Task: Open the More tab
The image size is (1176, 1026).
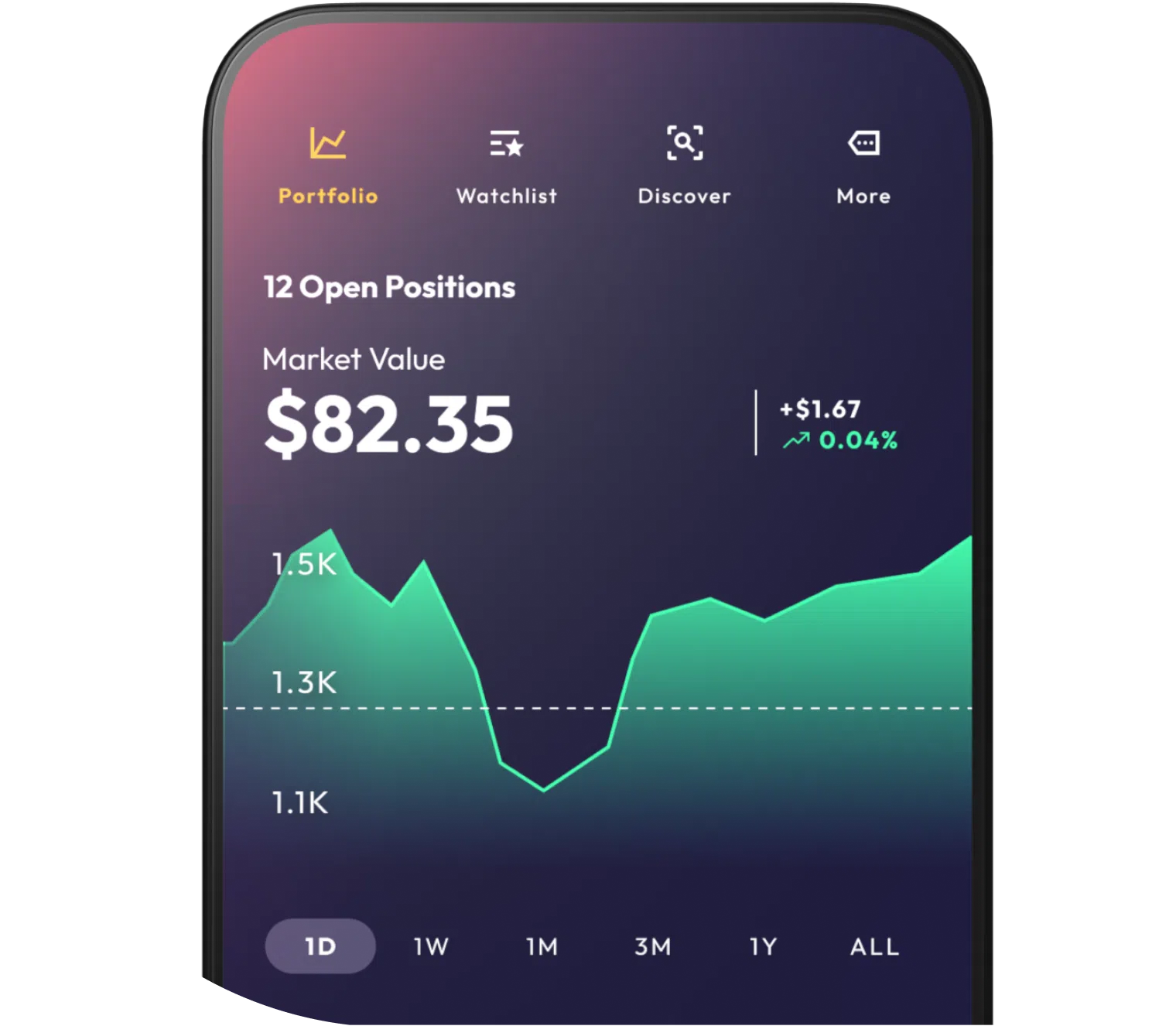Action: coord(863,166)
